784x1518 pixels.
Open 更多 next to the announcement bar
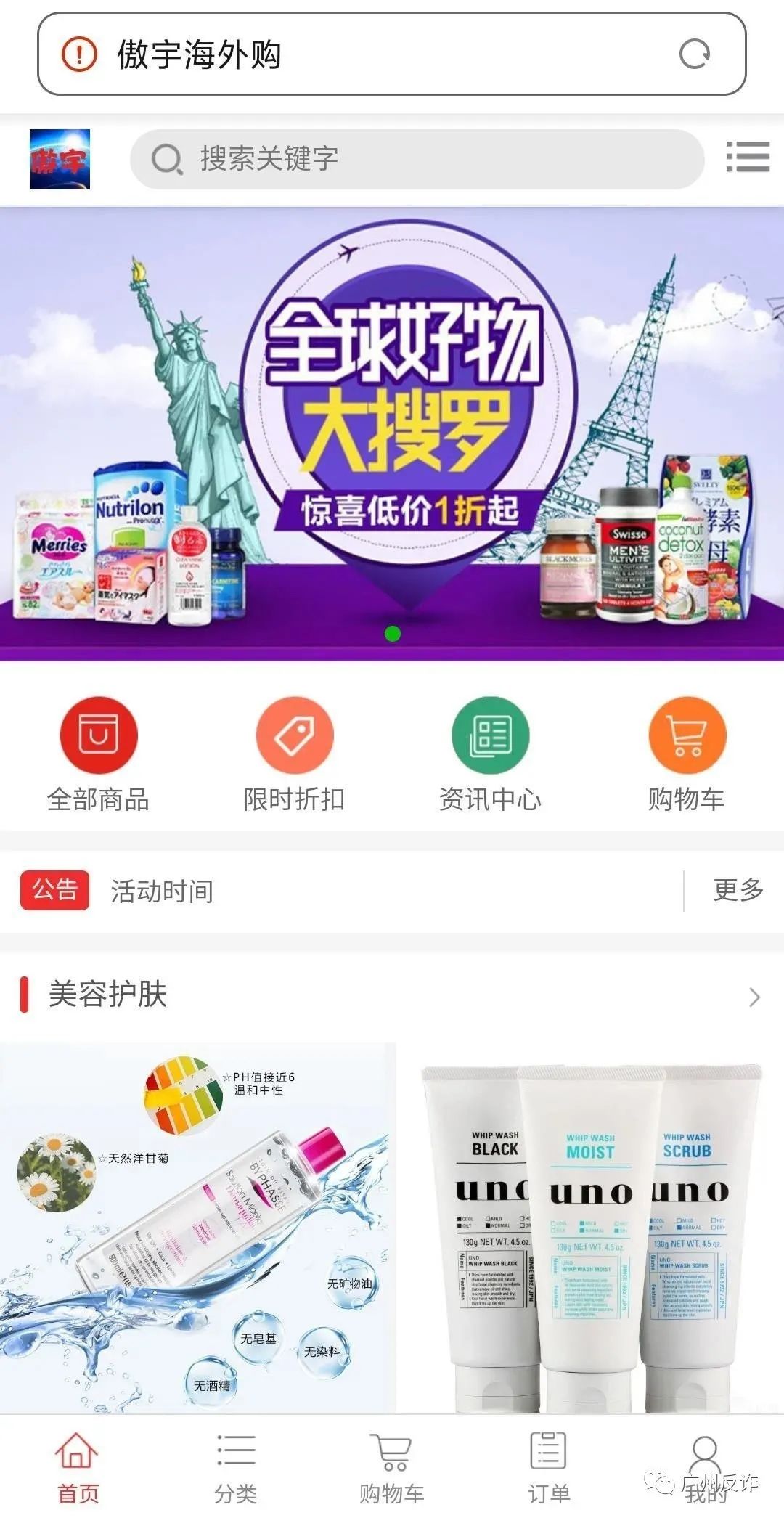click(738, 891)
